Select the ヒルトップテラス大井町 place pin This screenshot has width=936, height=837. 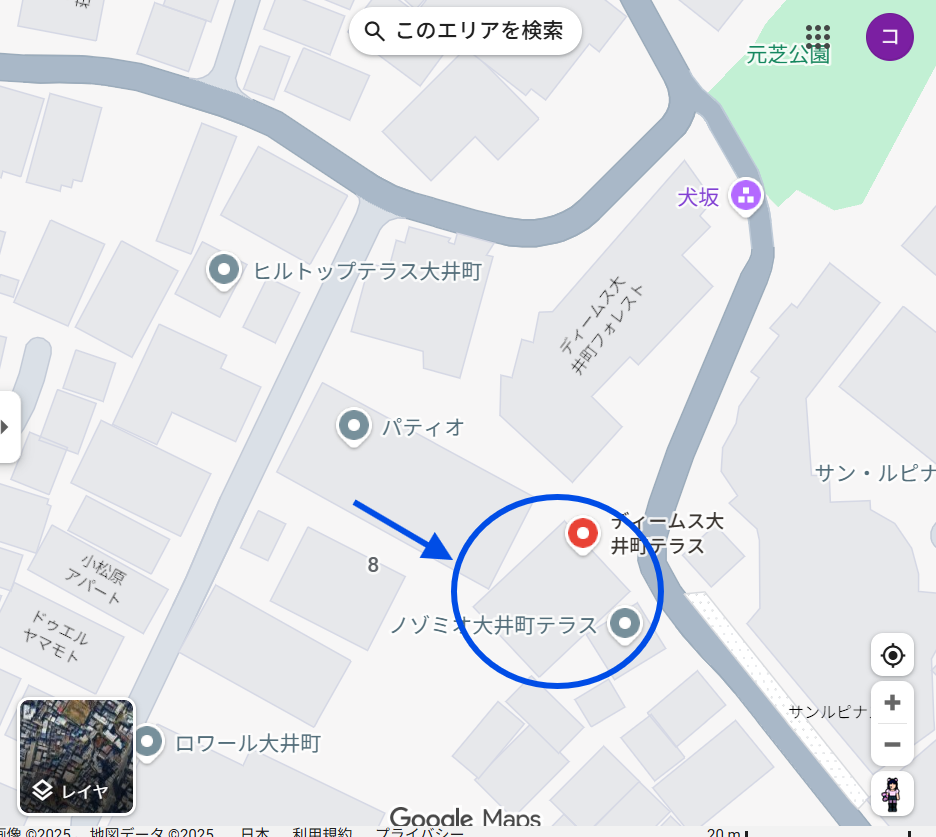[223, 269]
